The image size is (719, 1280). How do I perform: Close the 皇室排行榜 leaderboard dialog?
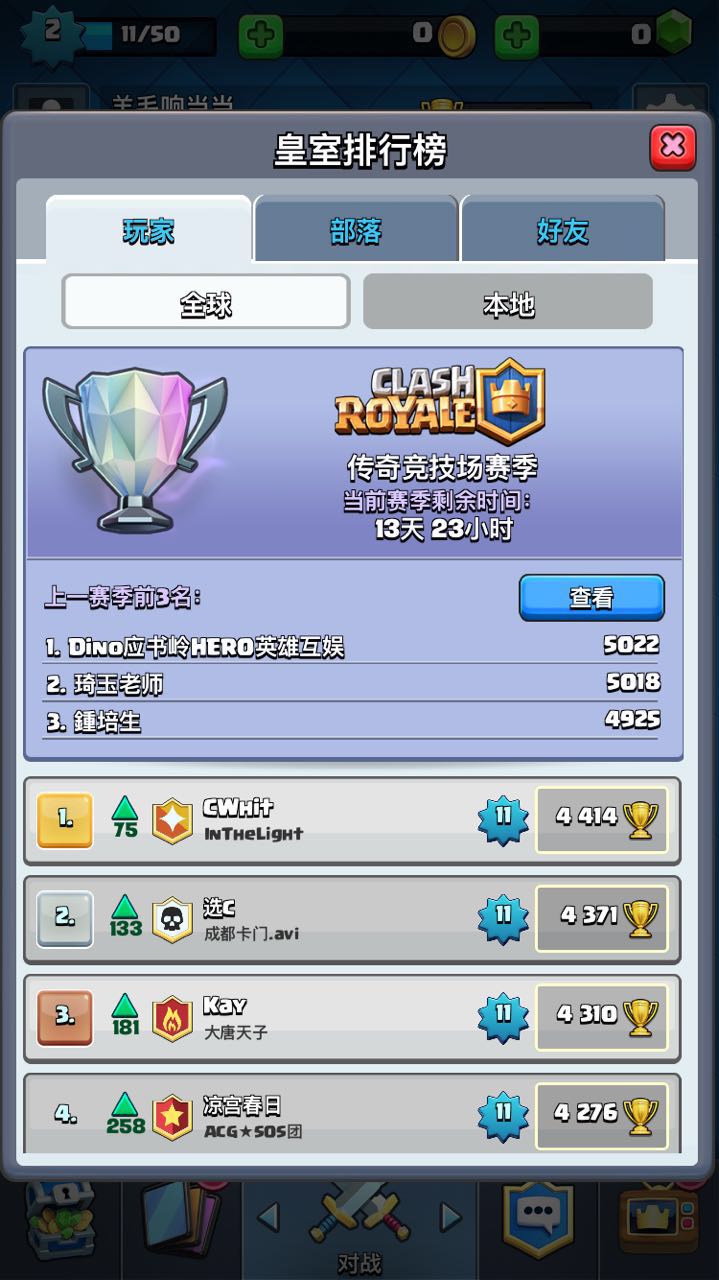(x=672, y=148)
